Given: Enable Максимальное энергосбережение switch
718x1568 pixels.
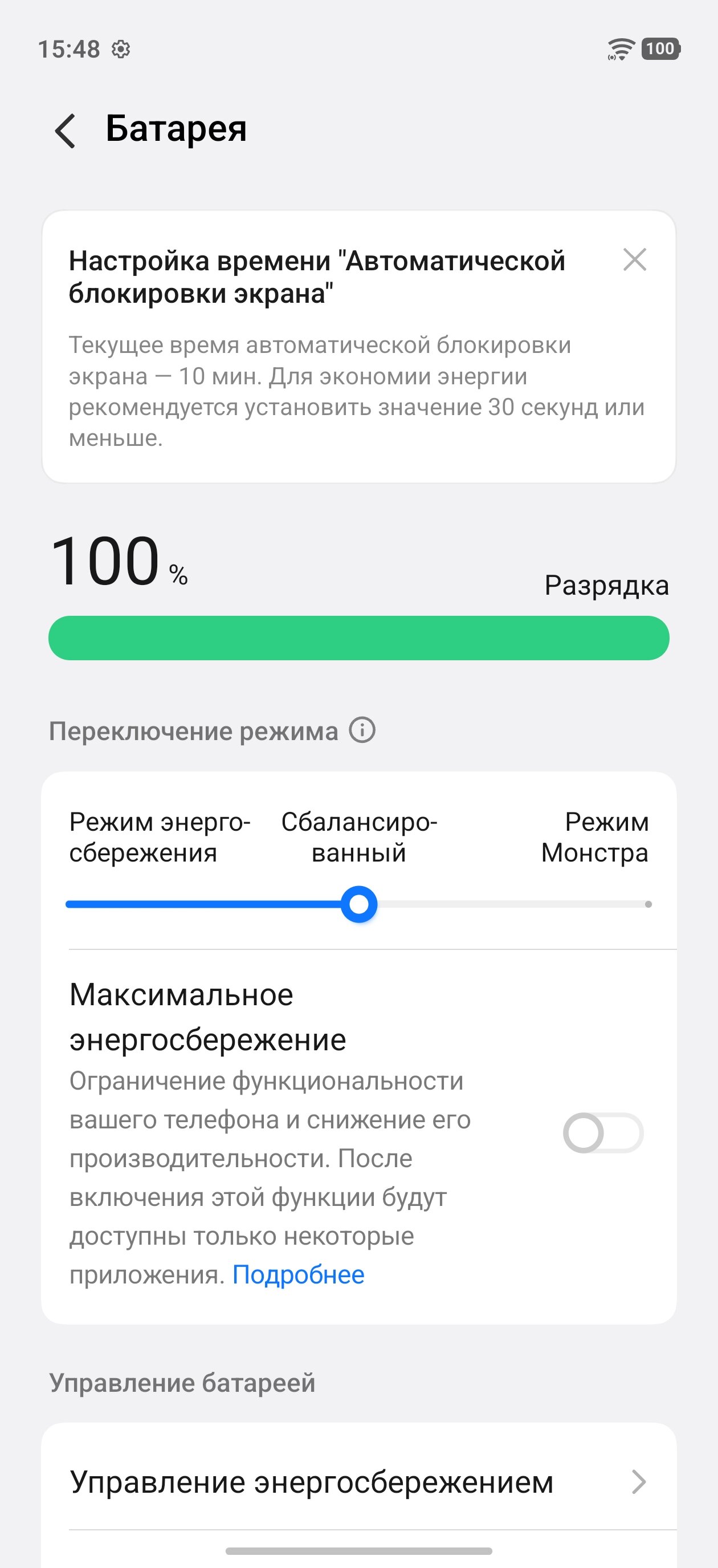Looking at the screenshot, I should click(602, 1133).
